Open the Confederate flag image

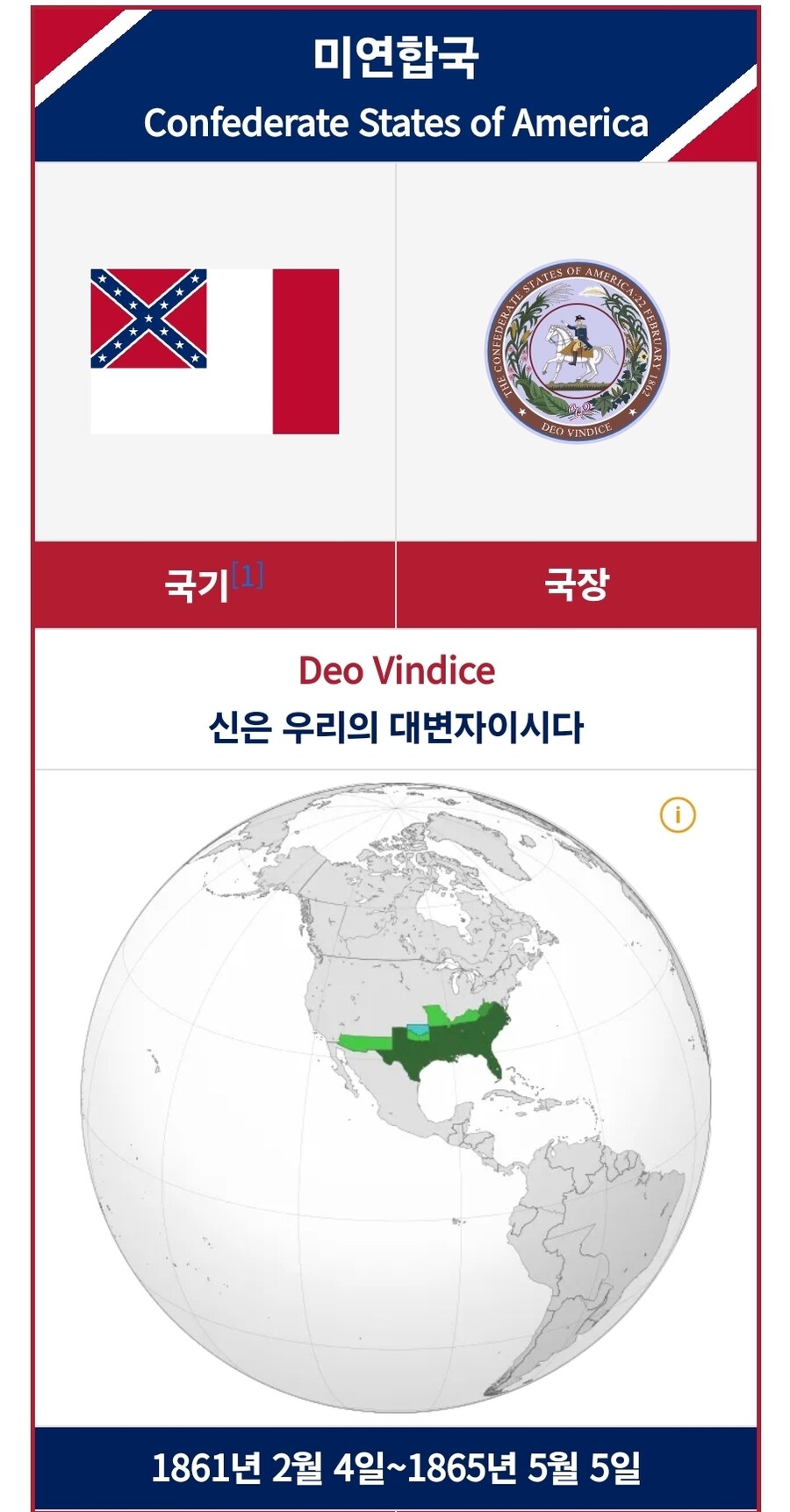click(214, 351)
